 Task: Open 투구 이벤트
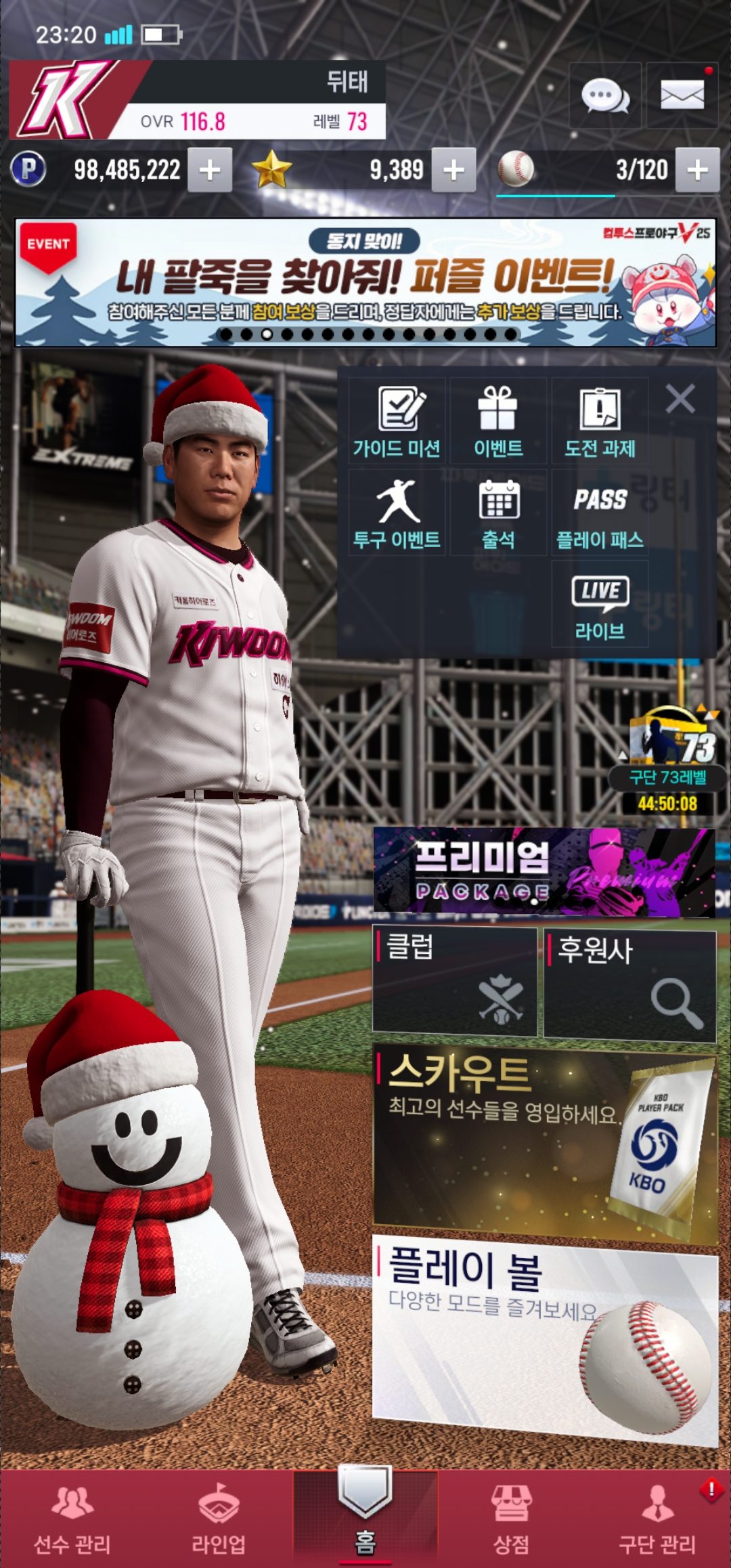(397, 513)
